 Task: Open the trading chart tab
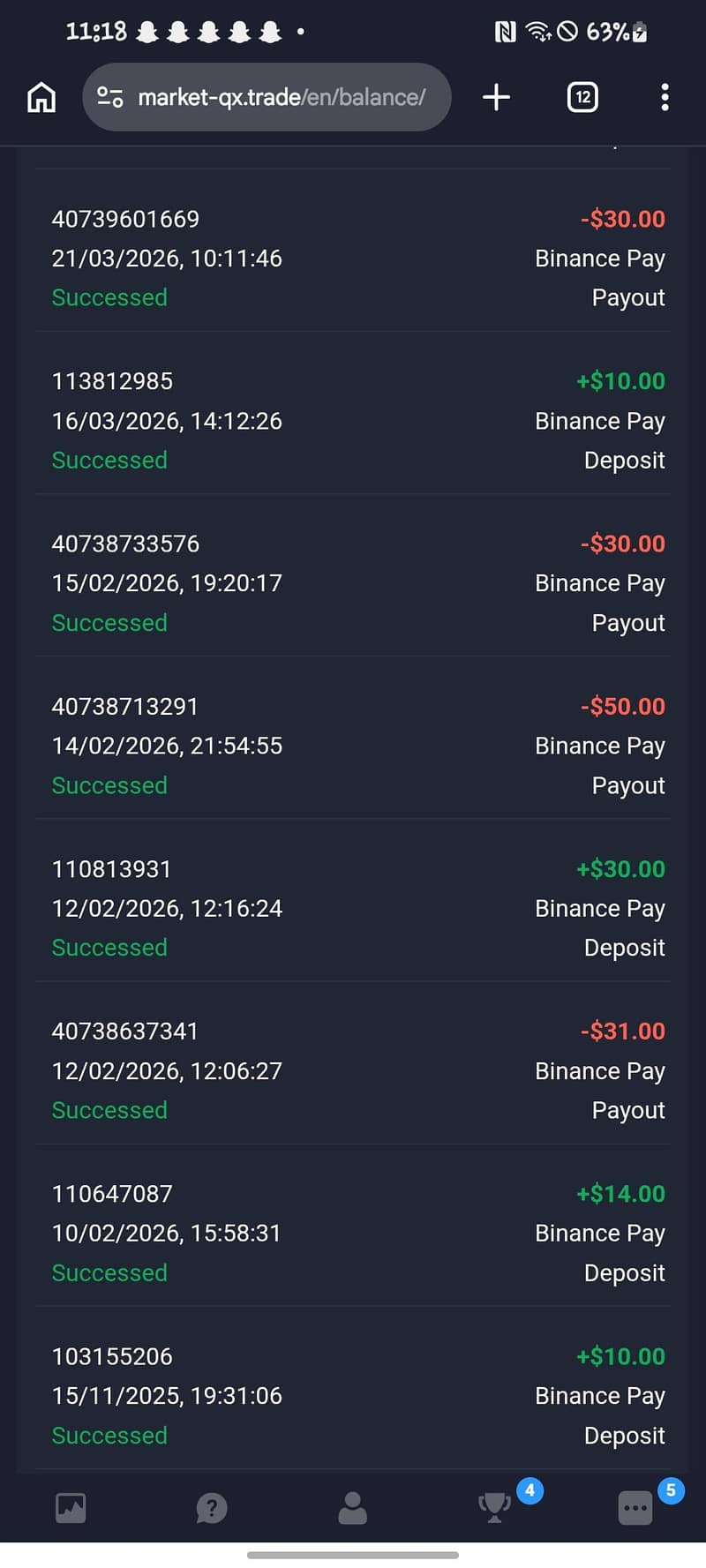point(71,1507)
